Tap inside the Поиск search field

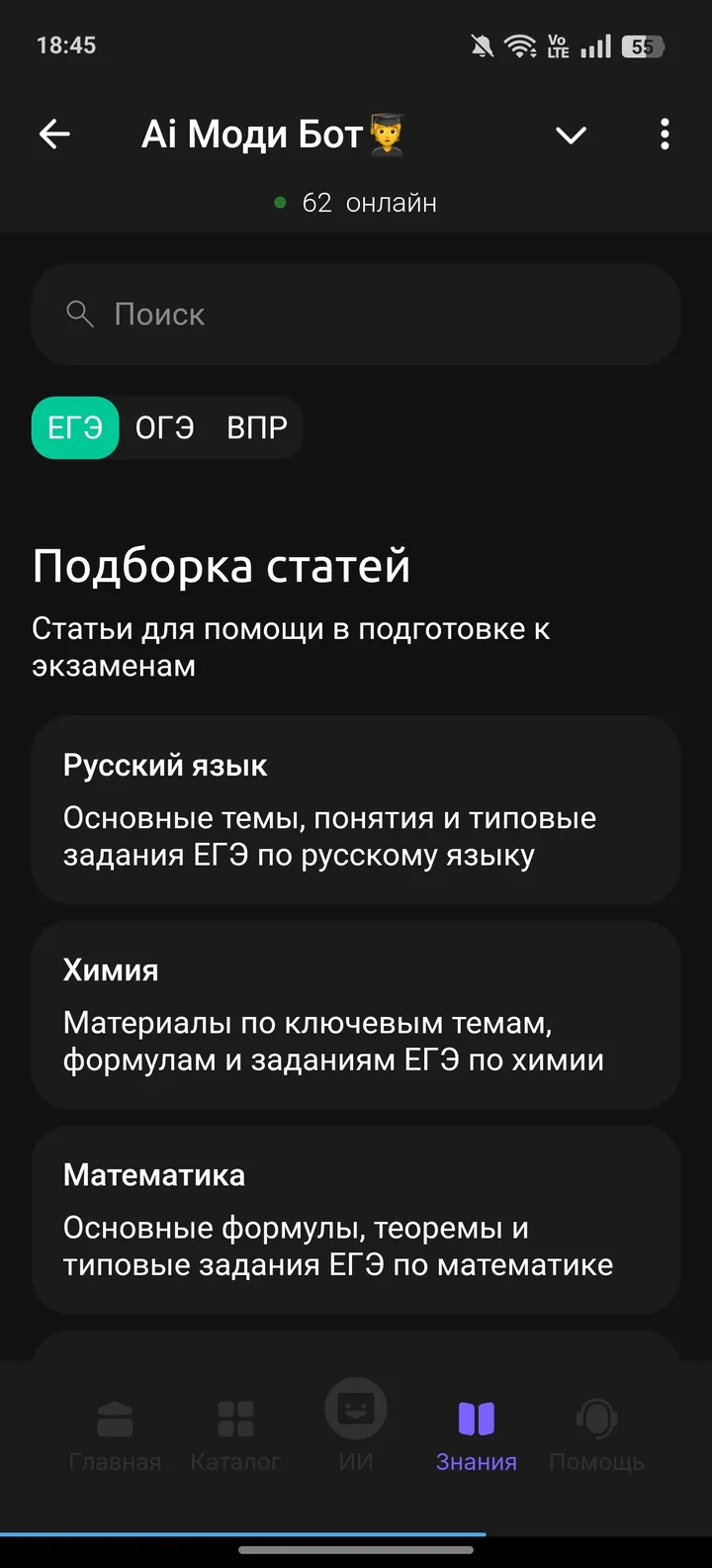[356, 314]
